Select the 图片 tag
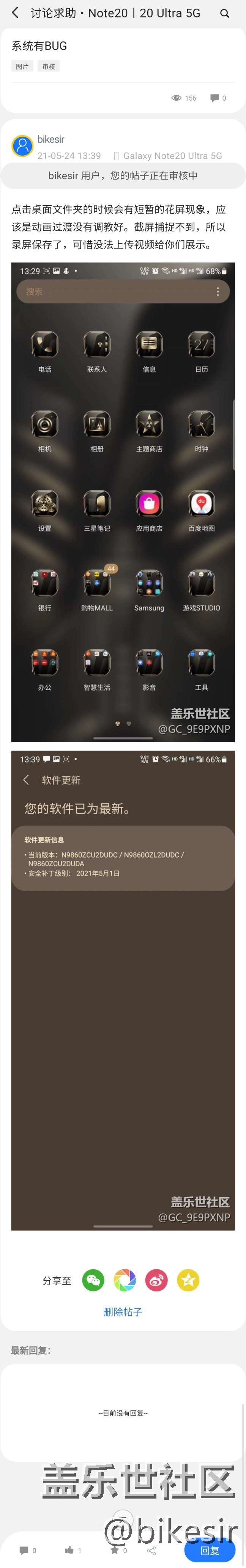The image size is (246, 1568). coord(22,66)
